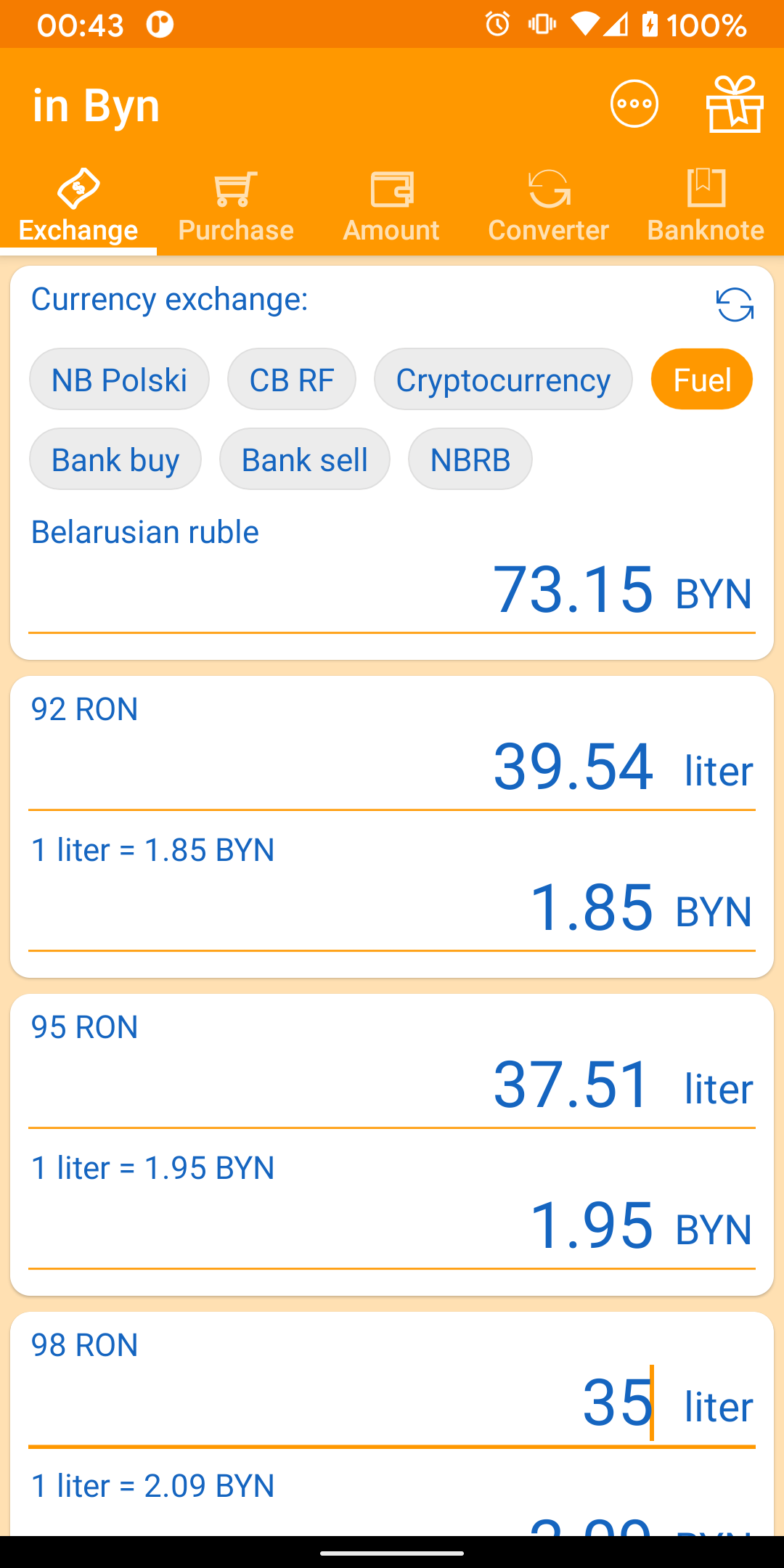The height and width of the screenshot is (1568, 784).
Task: Switch to Bank sell rates
Action: click(x=304, y=460)
